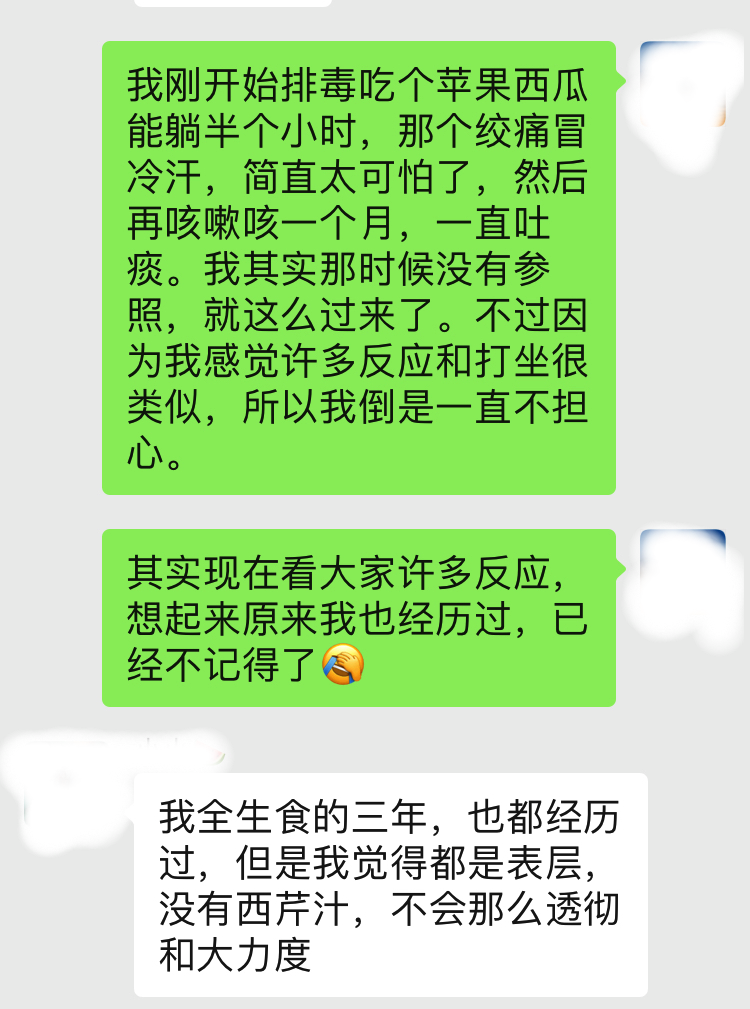Open the avatar beside the 我刚开始排毒 message
Image resolution: width=750 pixels, height=1009 pixels.
tap(682, 84)
